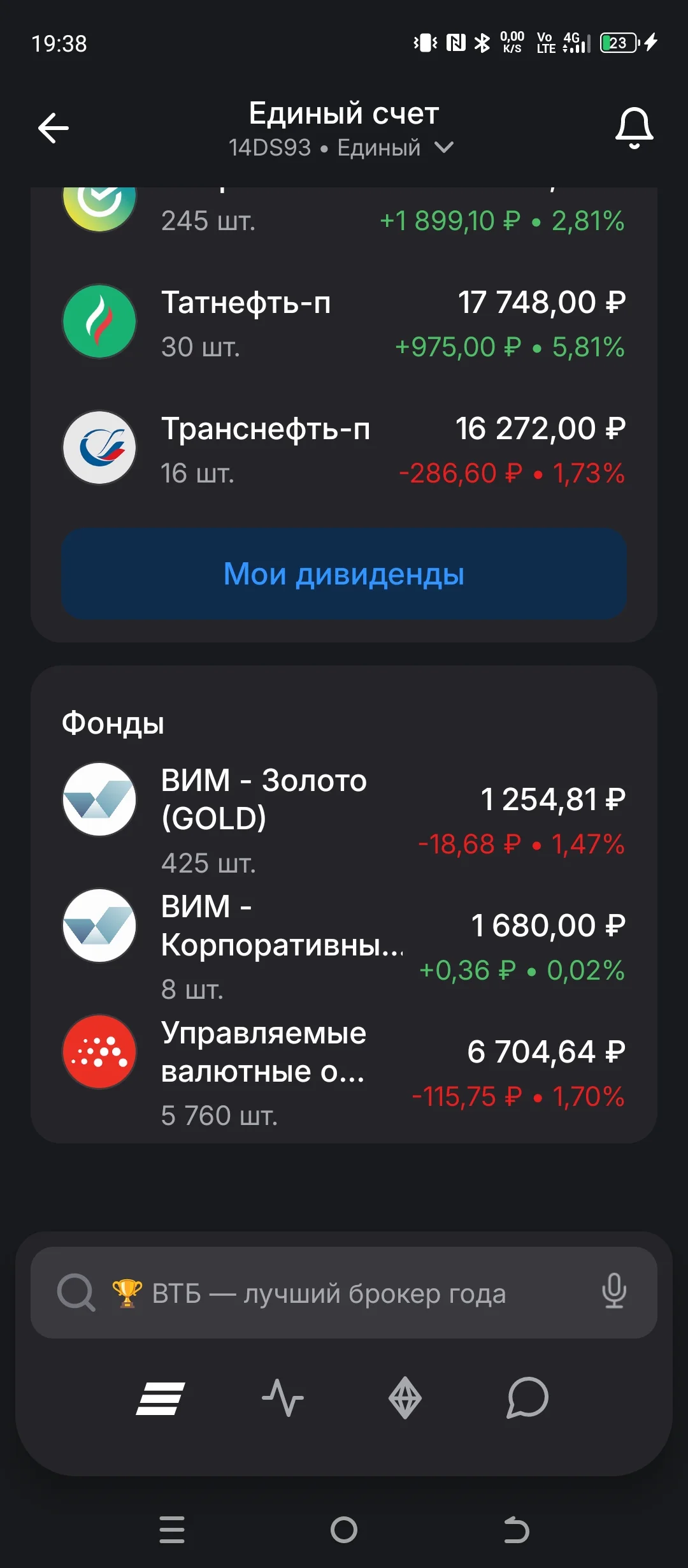This screenshot has height=1568, width=688.
Task: Tap the Мои дивиденды button
Action: pyautogui.click(x=344, y=574)
